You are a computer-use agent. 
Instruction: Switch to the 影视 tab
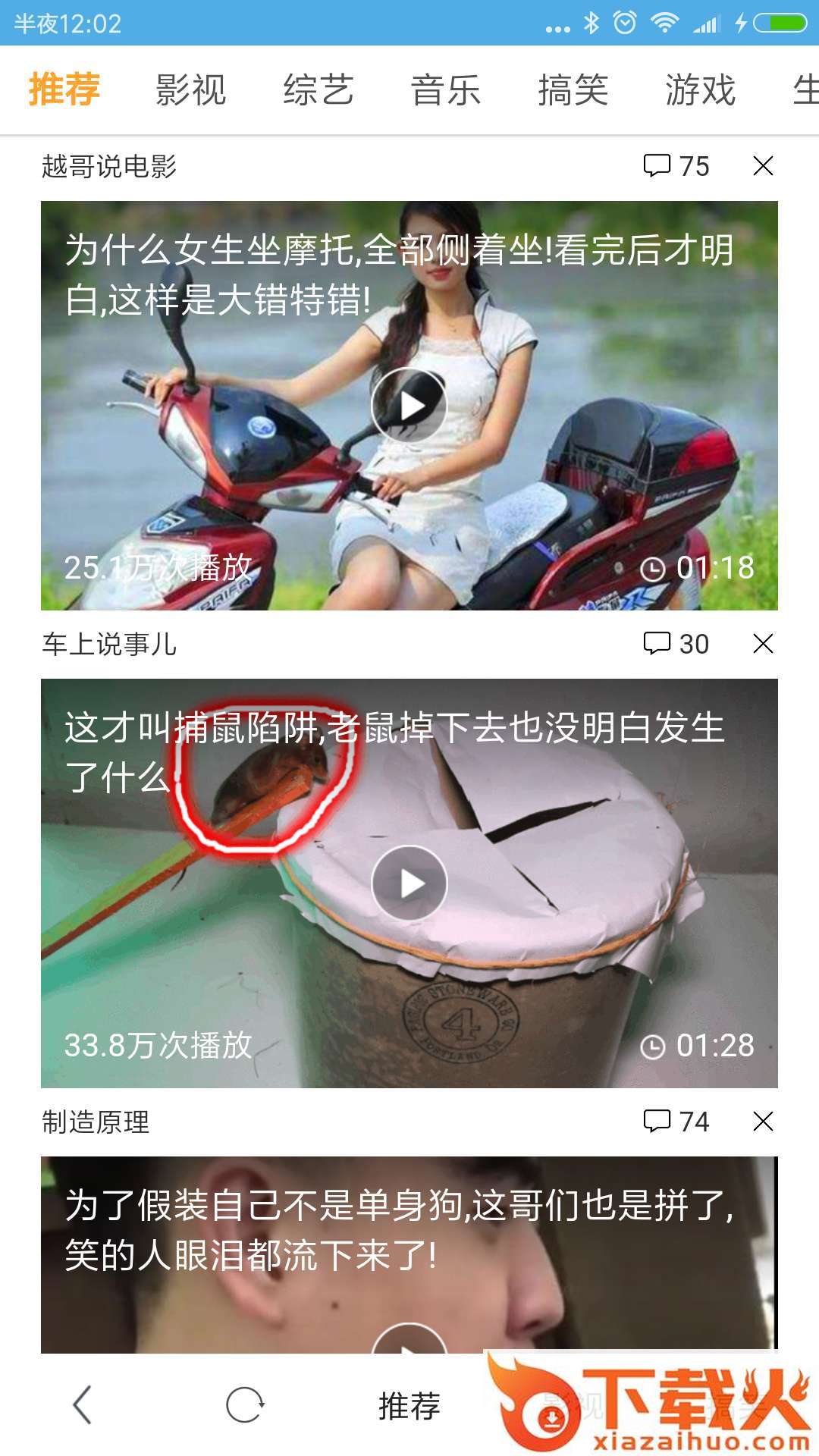point(190,90)
